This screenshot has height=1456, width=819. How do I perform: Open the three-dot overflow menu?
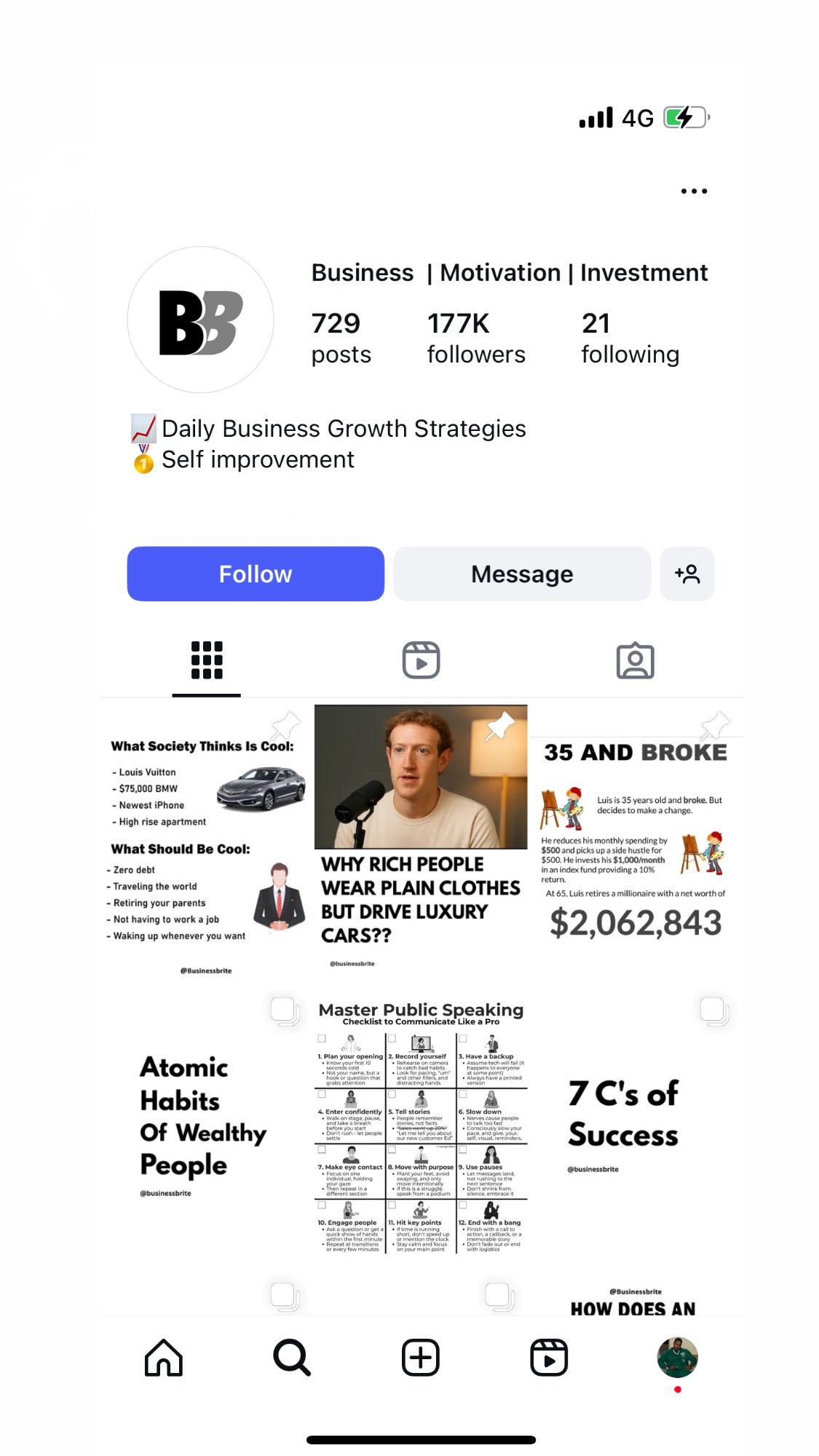693,191
